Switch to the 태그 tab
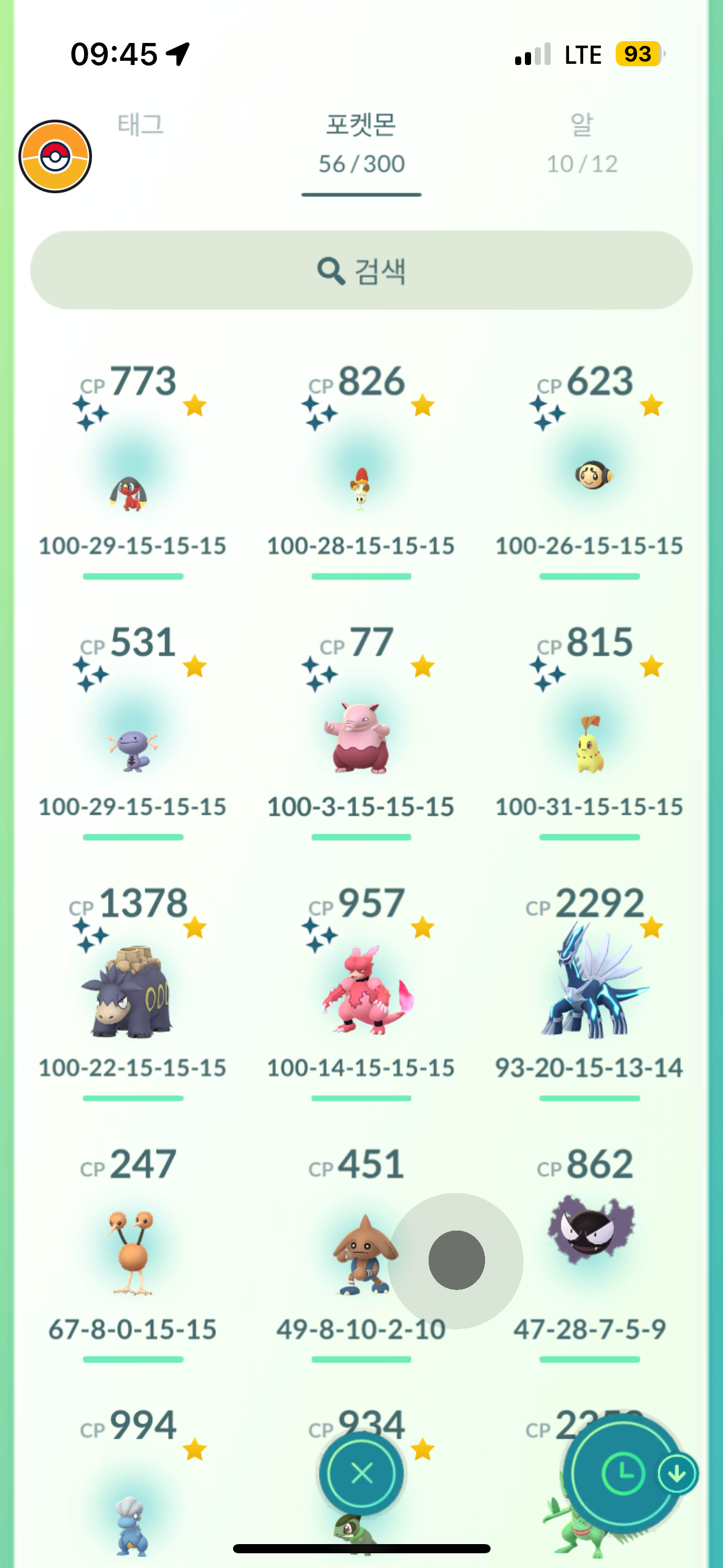The height and width of the screenshot is (1568, 723). click(x=140, y=125)
